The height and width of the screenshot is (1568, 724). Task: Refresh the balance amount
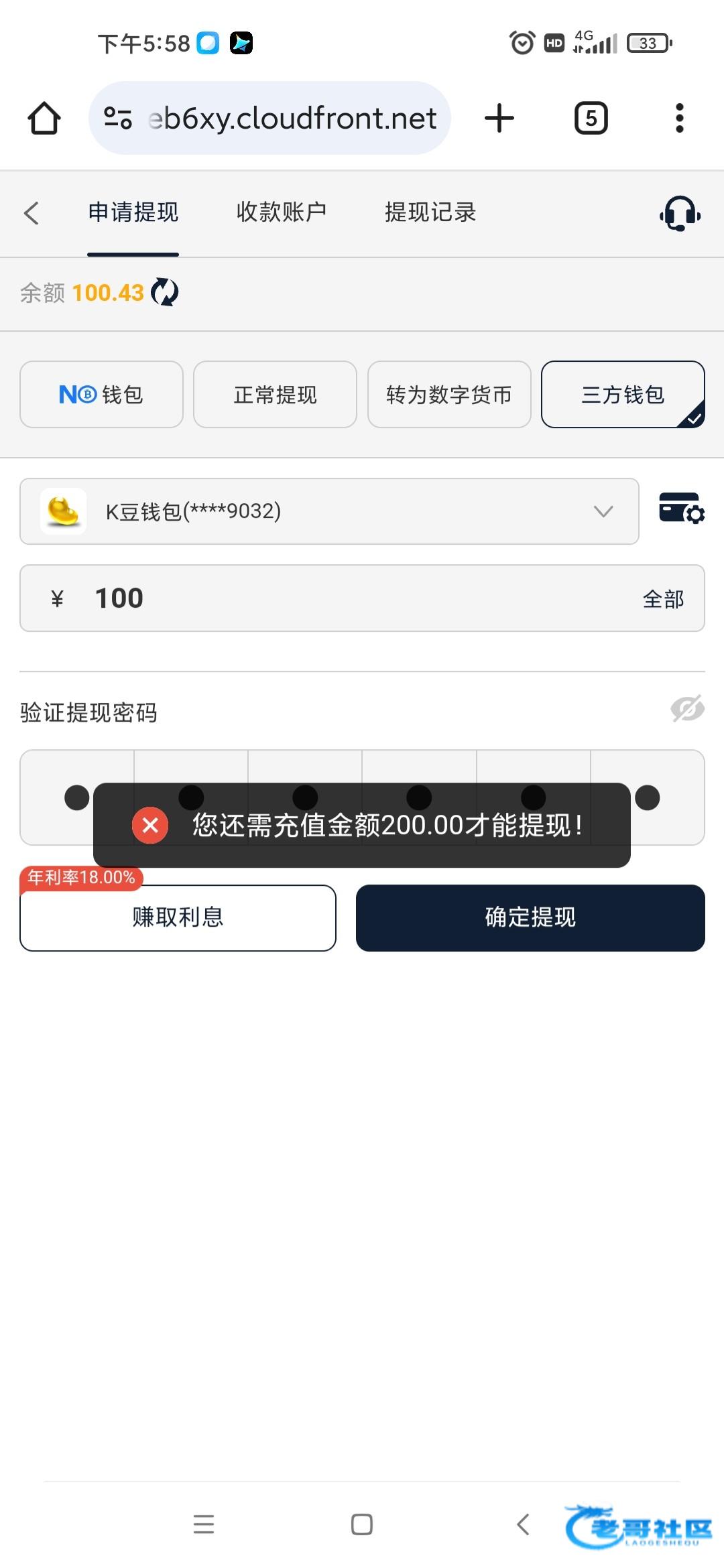click(x=164, y=292)
